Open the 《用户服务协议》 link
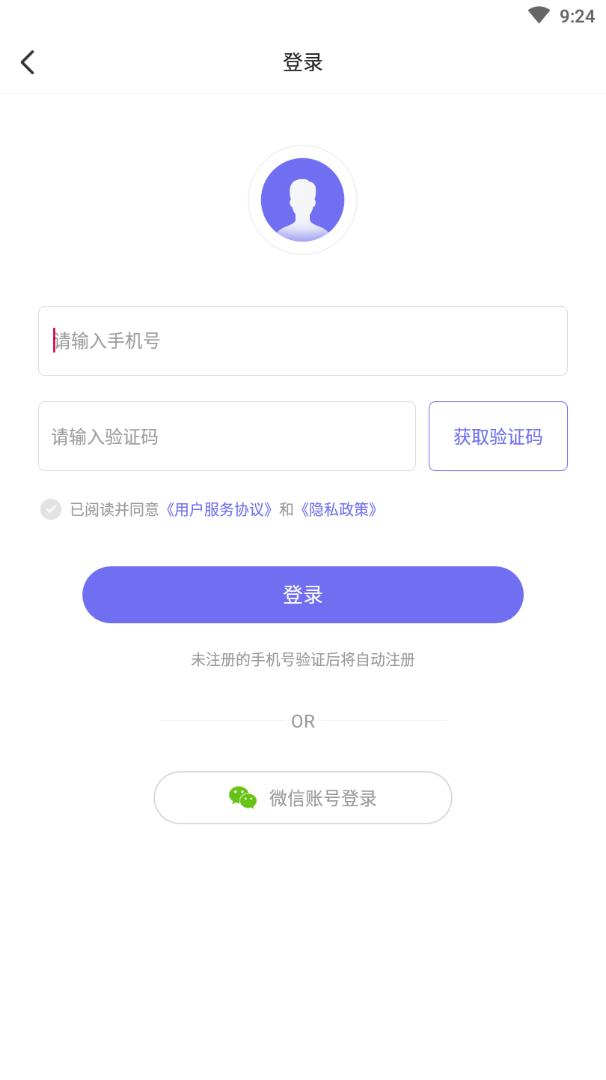Screen dimensions: 606x1080 (219, 510)
